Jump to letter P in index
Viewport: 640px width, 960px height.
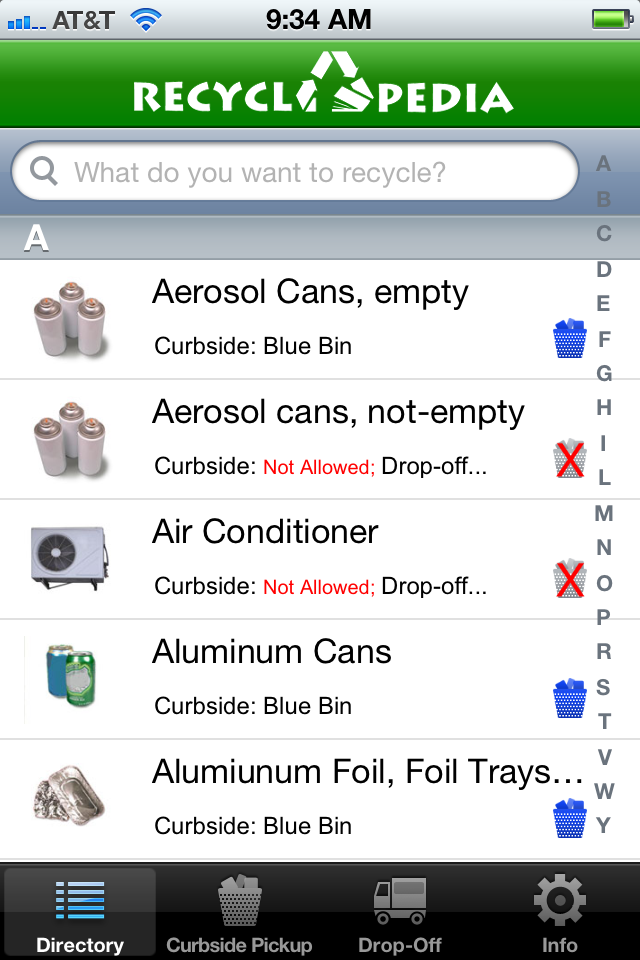604,617
